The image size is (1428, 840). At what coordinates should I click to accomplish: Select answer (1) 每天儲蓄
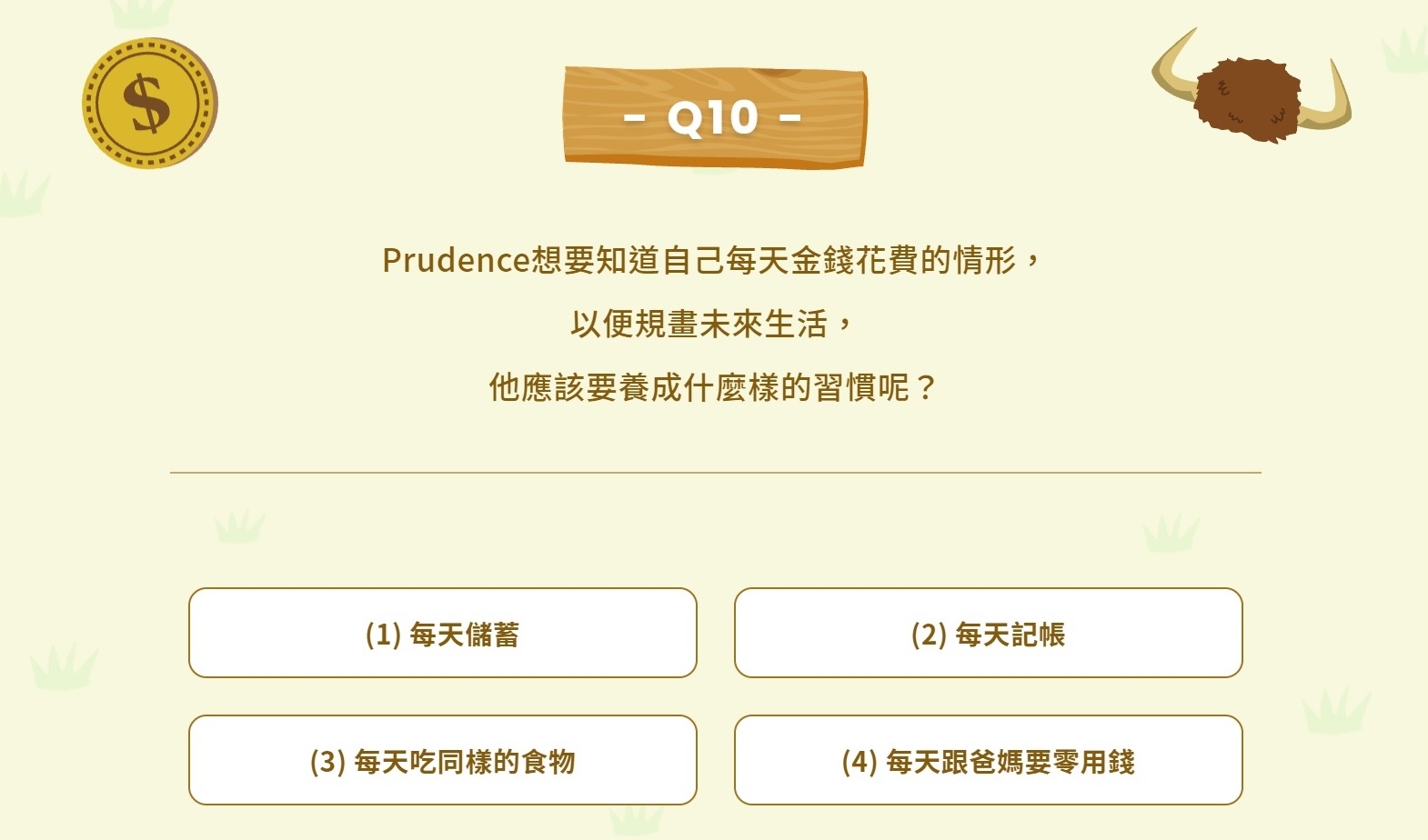click(x=442, y=634)
